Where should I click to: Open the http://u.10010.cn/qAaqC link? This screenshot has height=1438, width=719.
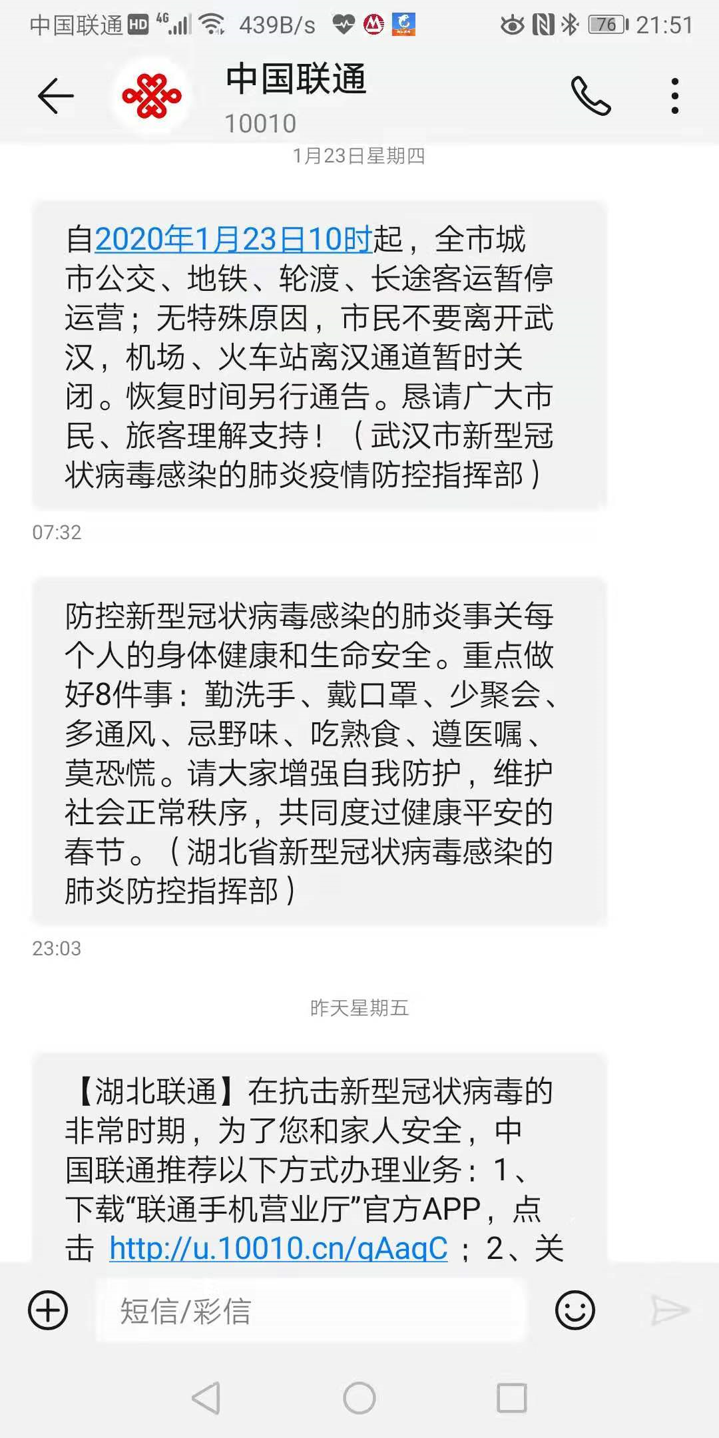278,1248
